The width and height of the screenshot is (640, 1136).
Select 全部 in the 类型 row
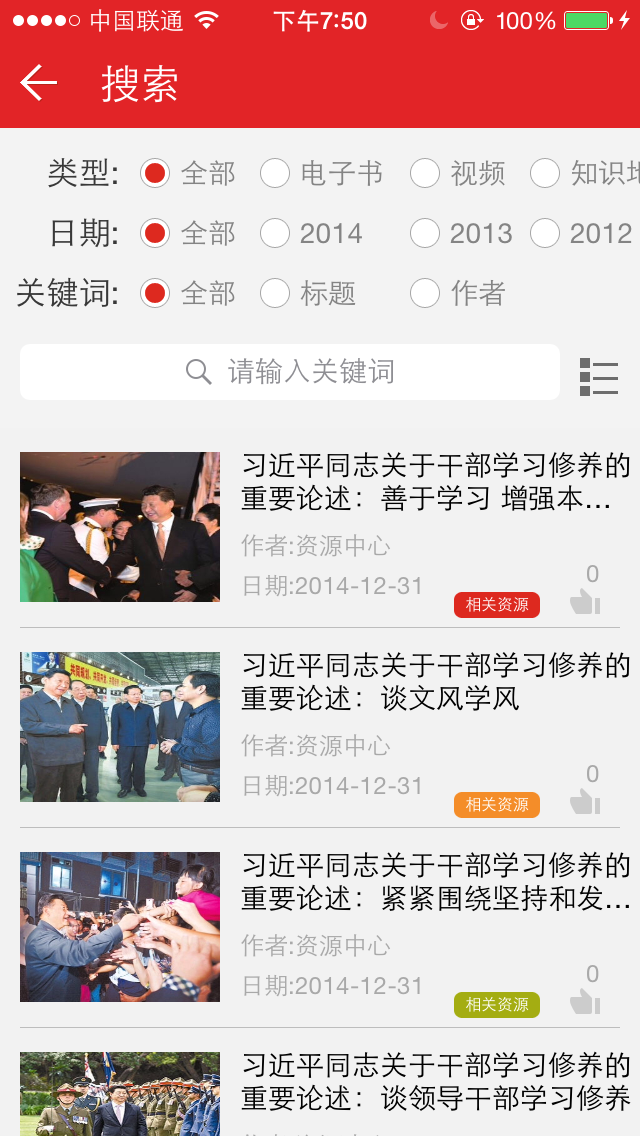click(x=188, y=174)
